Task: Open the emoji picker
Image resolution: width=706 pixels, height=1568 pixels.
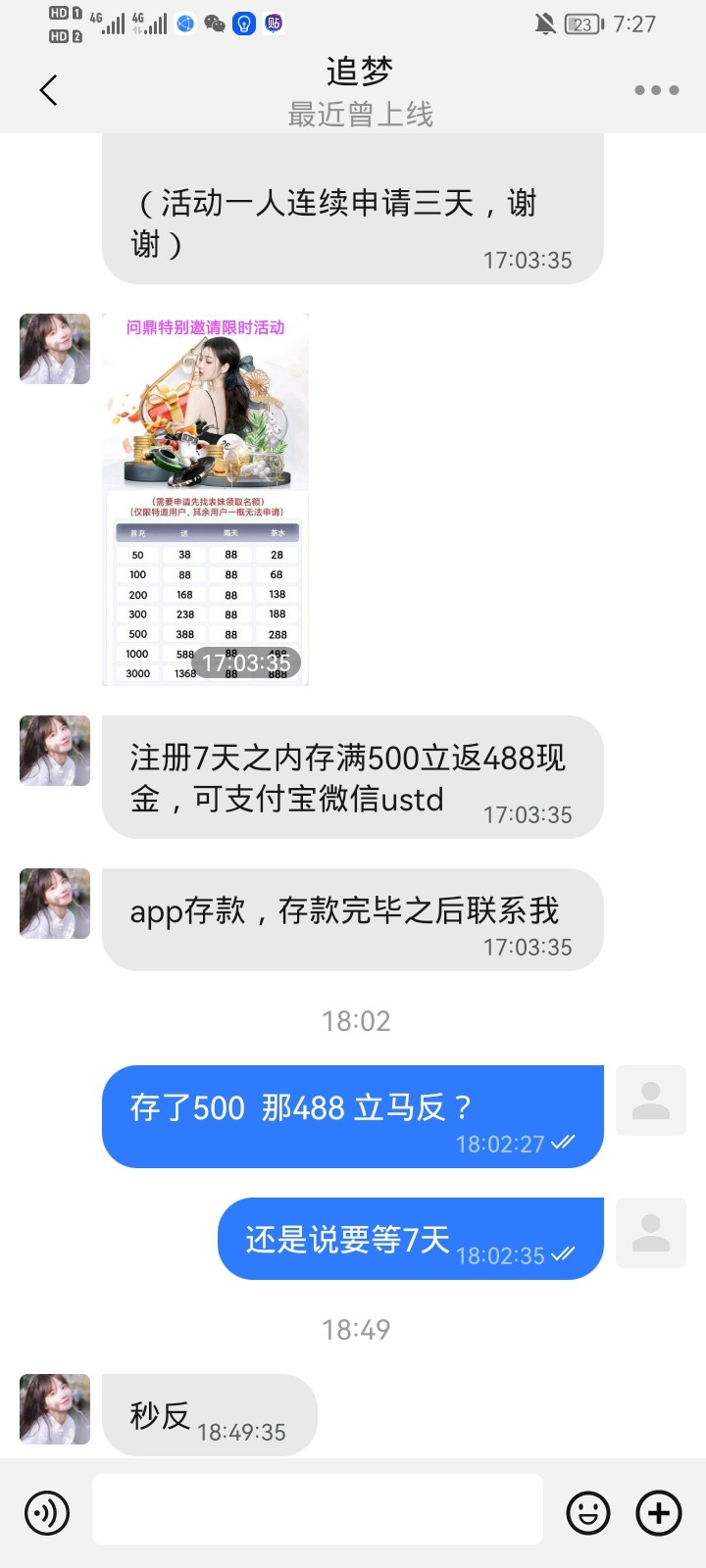Action: pyautogui.click(x=588, y=1512)
